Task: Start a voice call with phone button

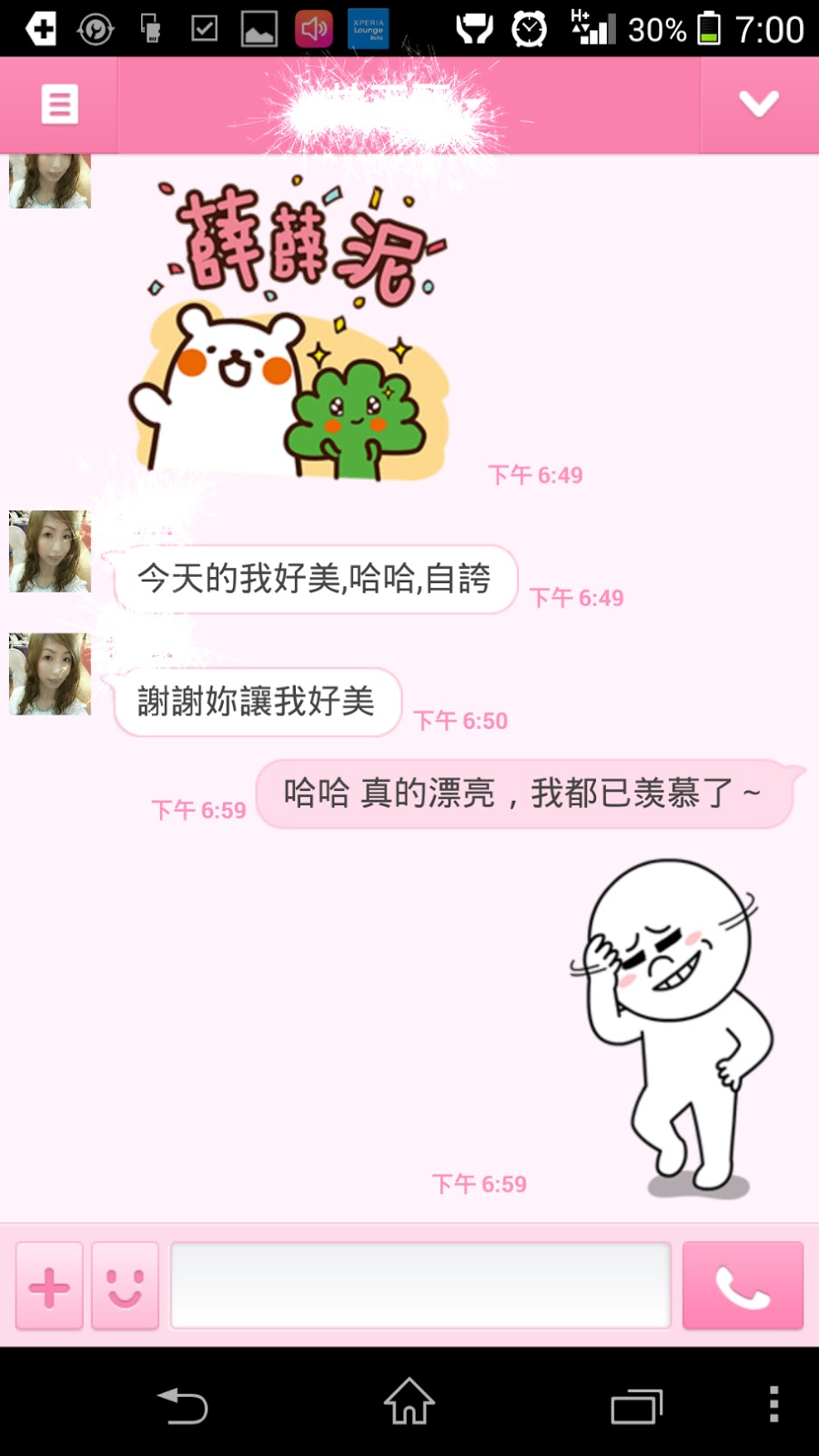Action: 743,1286
